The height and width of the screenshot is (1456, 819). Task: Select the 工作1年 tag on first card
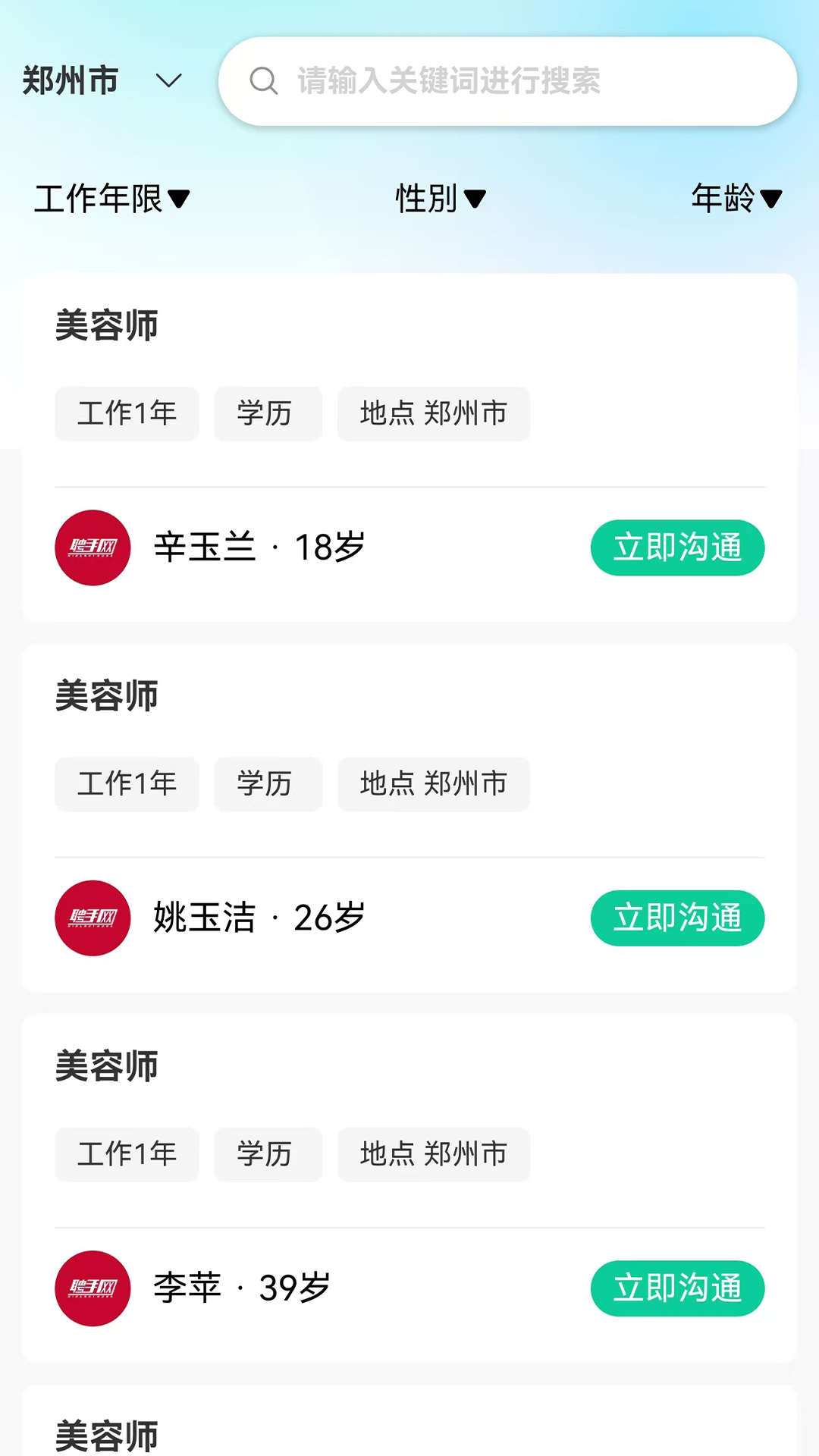point(127,413)
